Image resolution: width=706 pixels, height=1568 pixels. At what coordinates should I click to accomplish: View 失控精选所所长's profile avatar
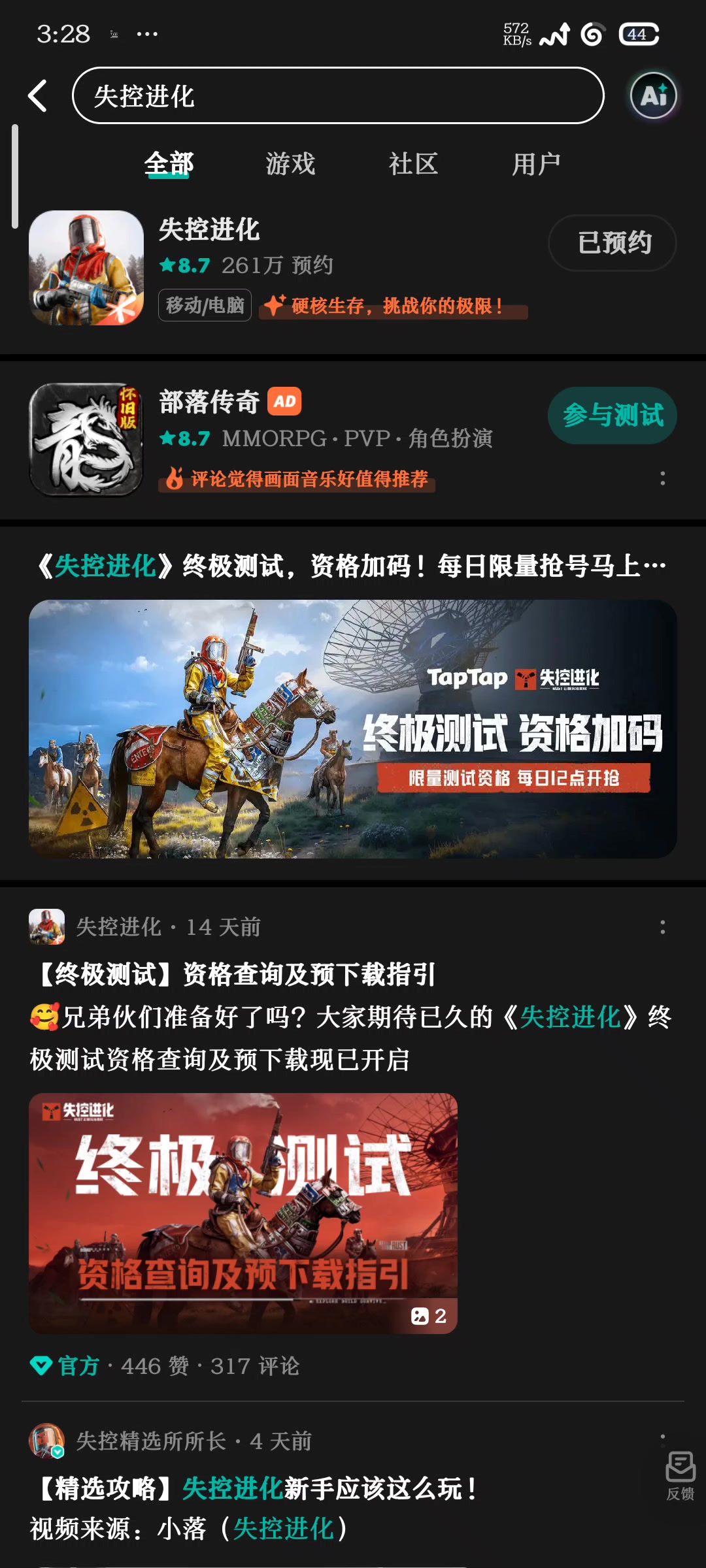pyautogui.click(x=46, y=1441)
